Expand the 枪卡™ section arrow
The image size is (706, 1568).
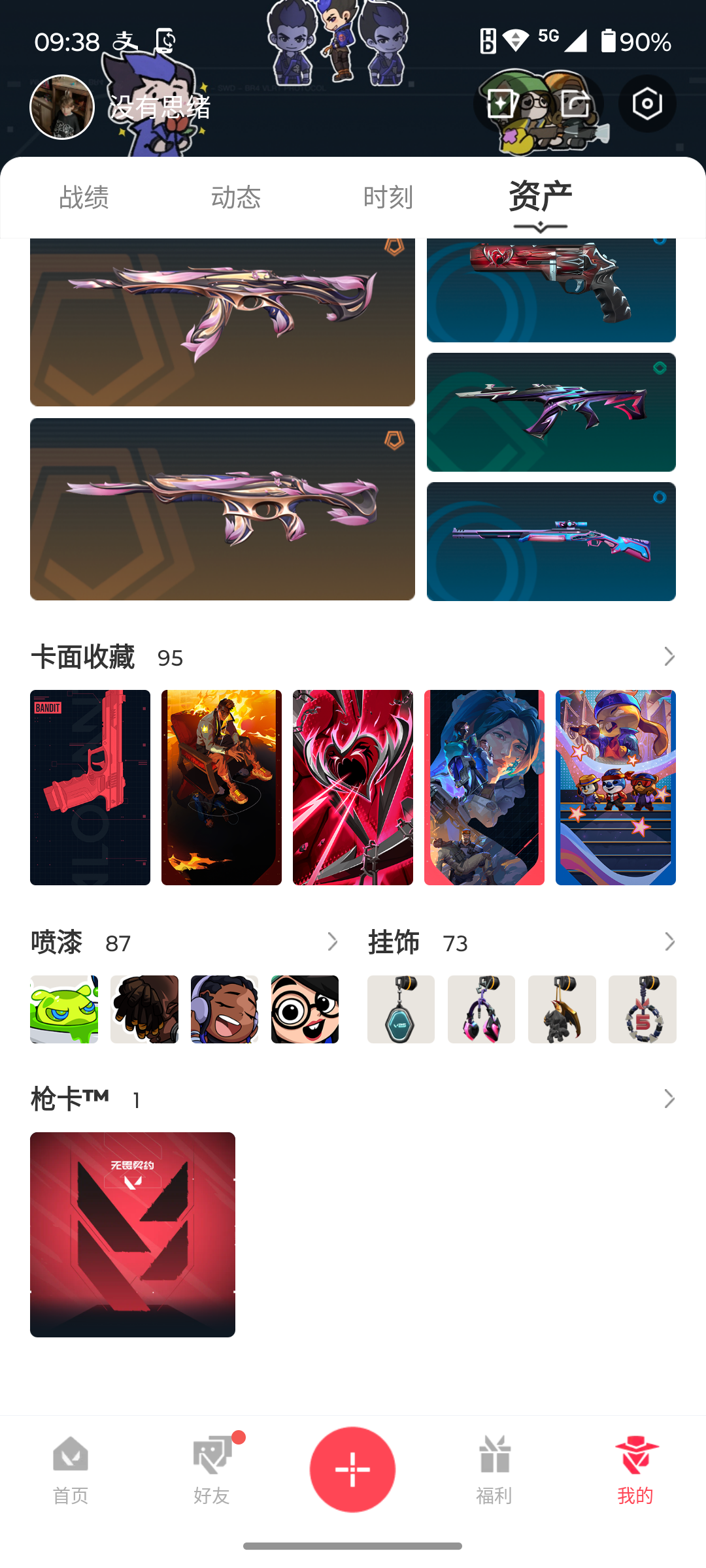pyautogui.click(x=669, y=1099)
